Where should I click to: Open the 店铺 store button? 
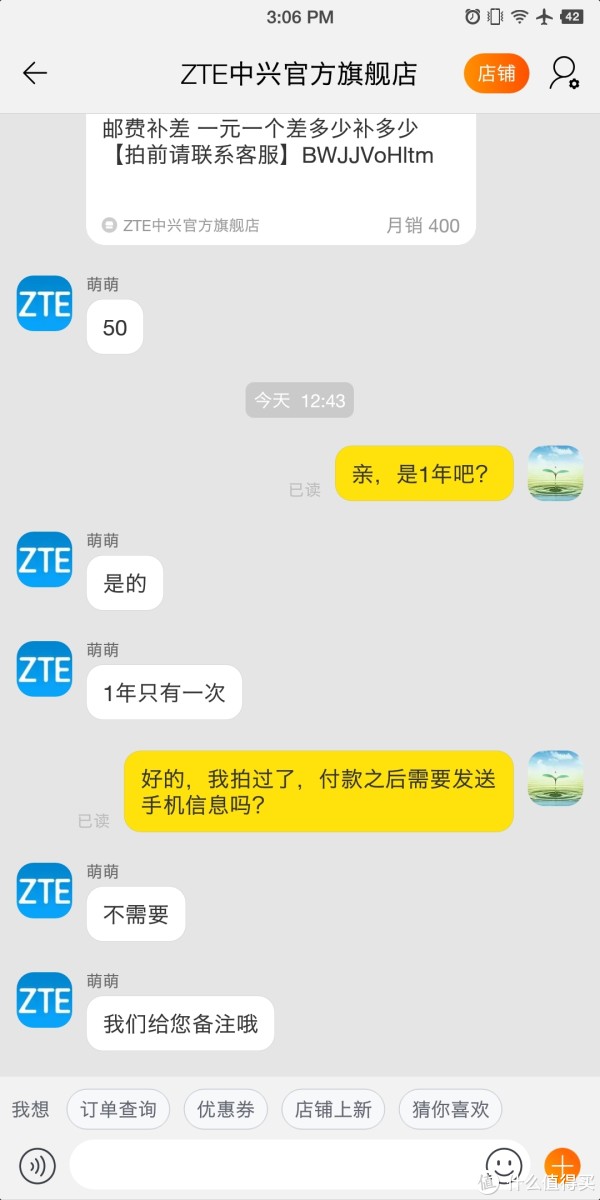point(496,73)
